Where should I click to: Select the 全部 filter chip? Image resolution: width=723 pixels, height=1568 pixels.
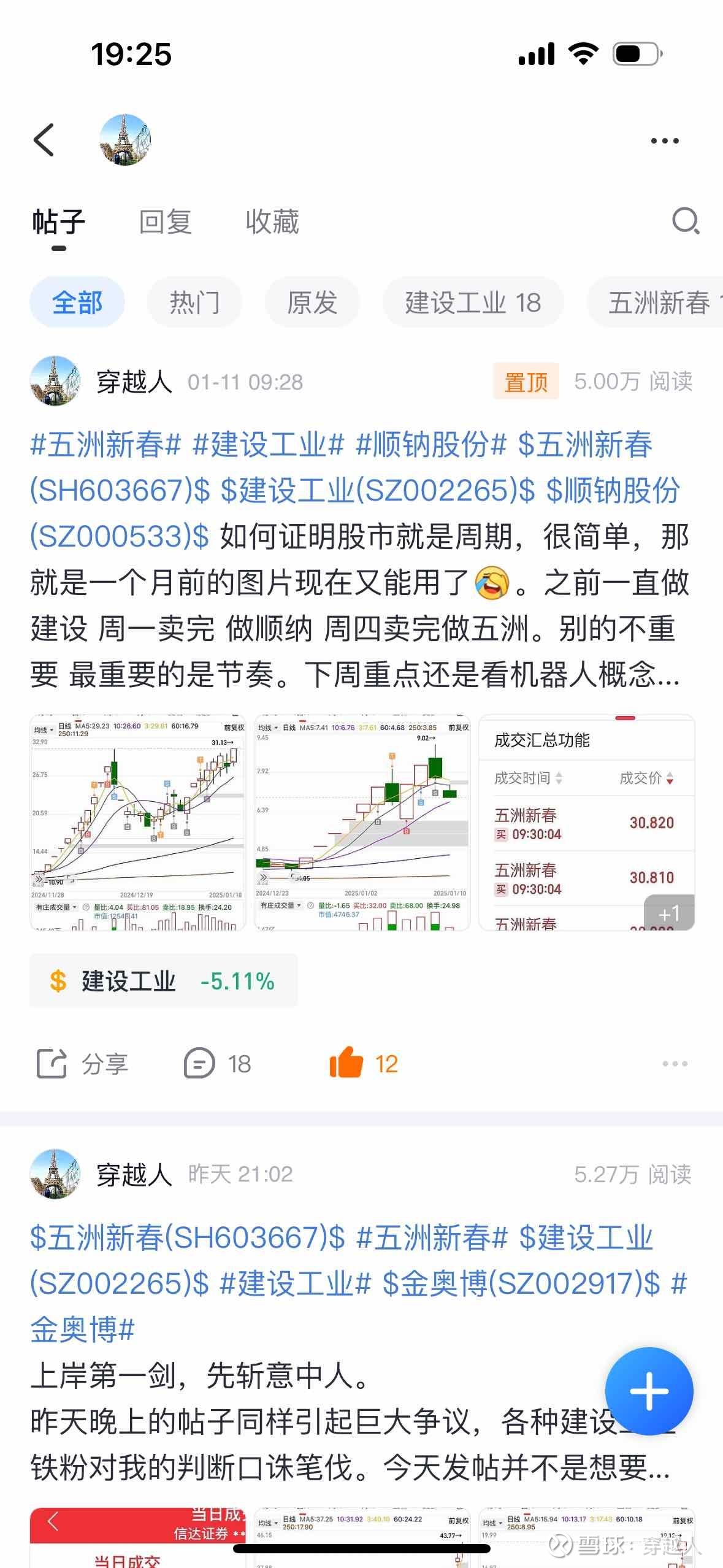tap(77, 302)
